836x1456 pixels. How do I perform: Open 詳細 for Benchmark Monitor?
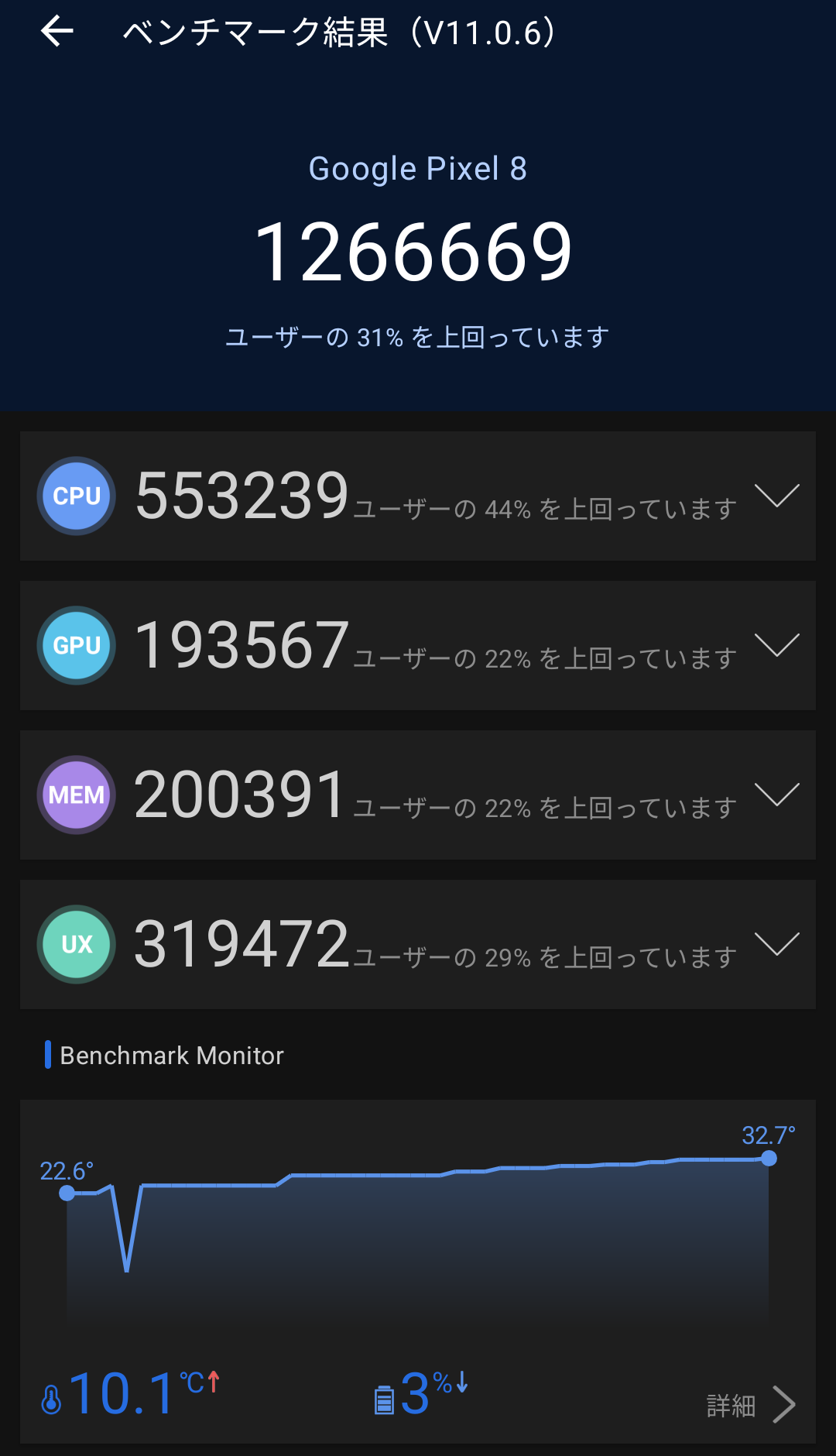coord(751,1405)
